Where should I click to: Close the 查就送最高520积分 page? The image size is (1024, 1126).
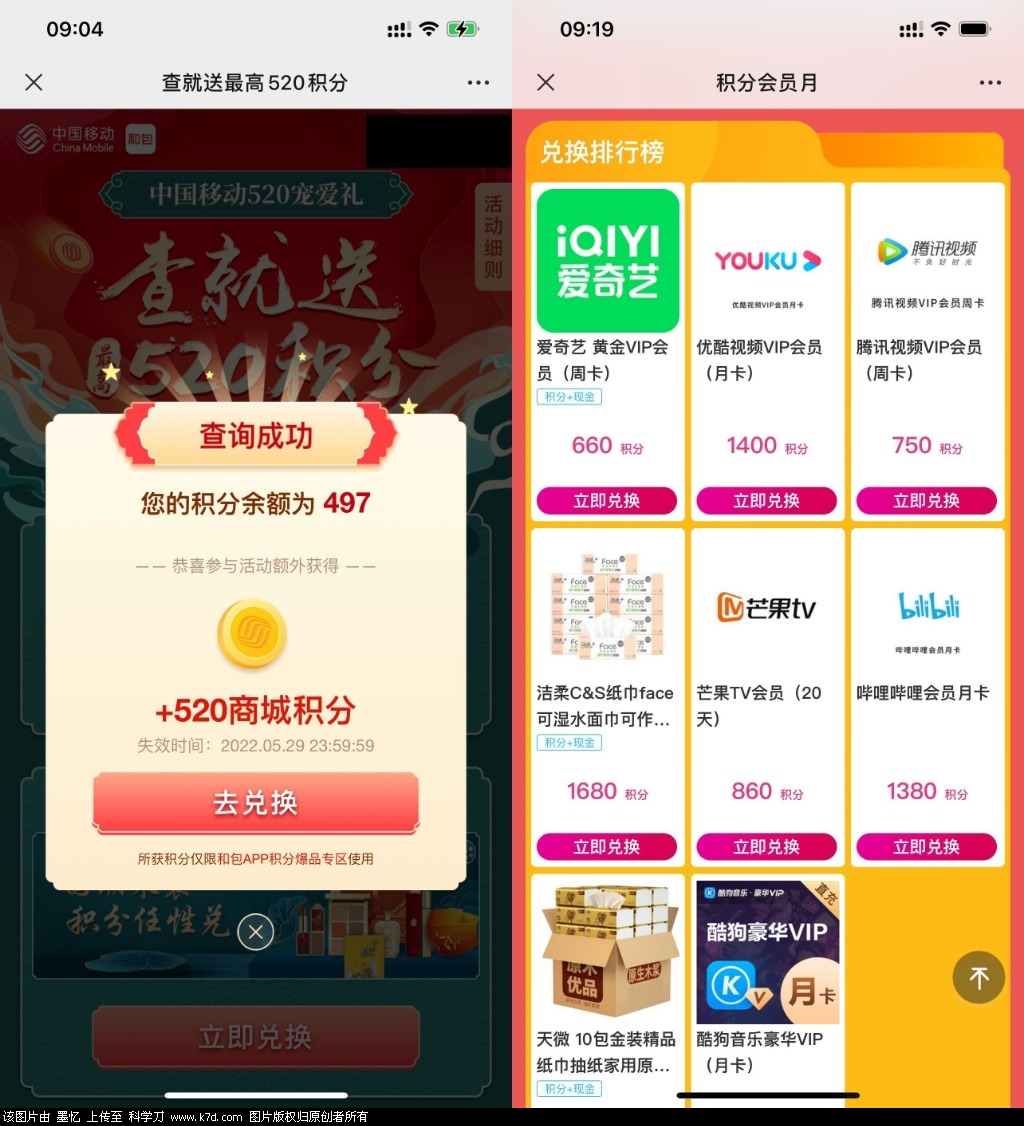coord(34,82)
